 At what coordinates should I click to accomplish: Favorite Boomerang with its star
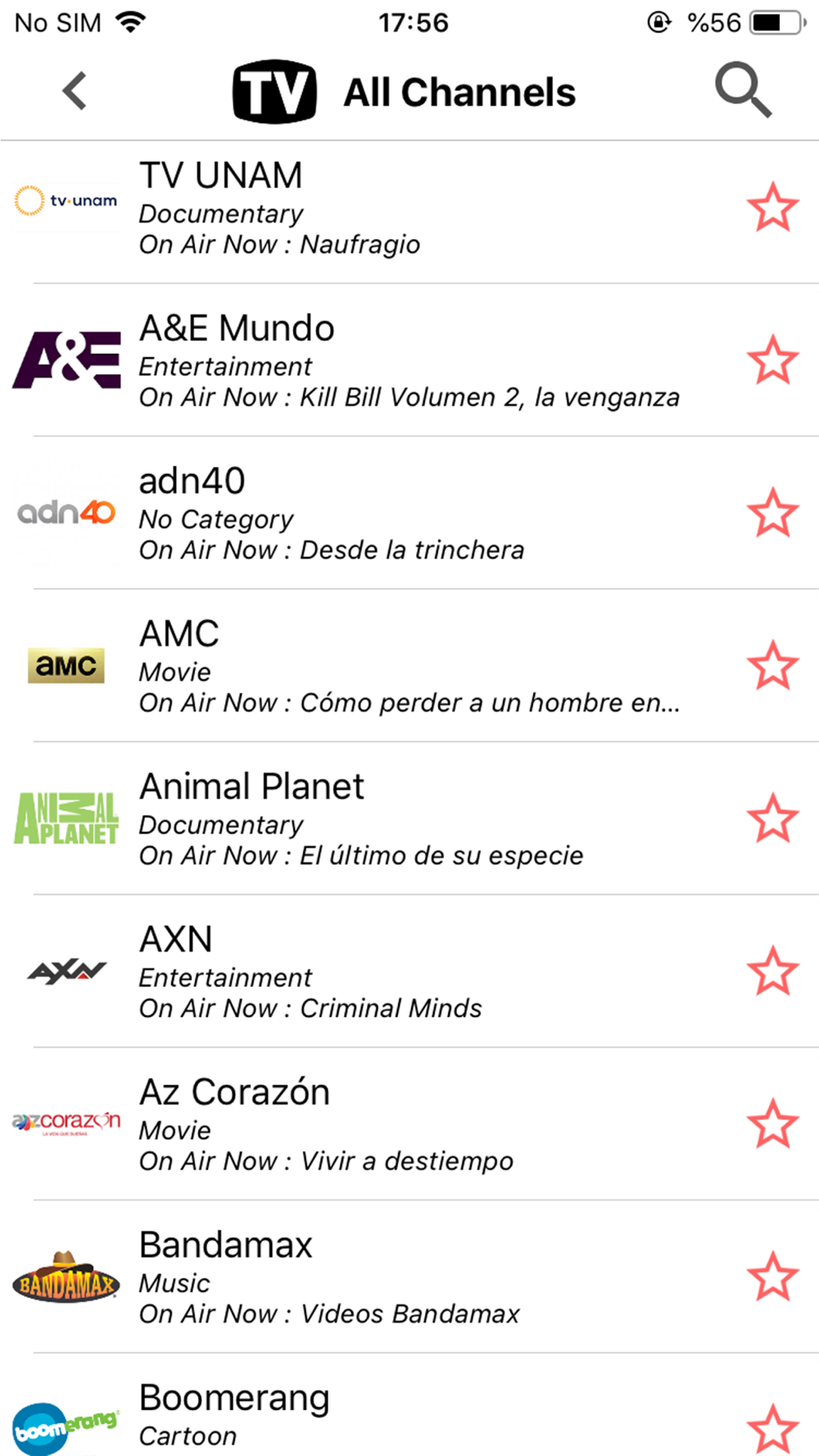pos(772,1429)
